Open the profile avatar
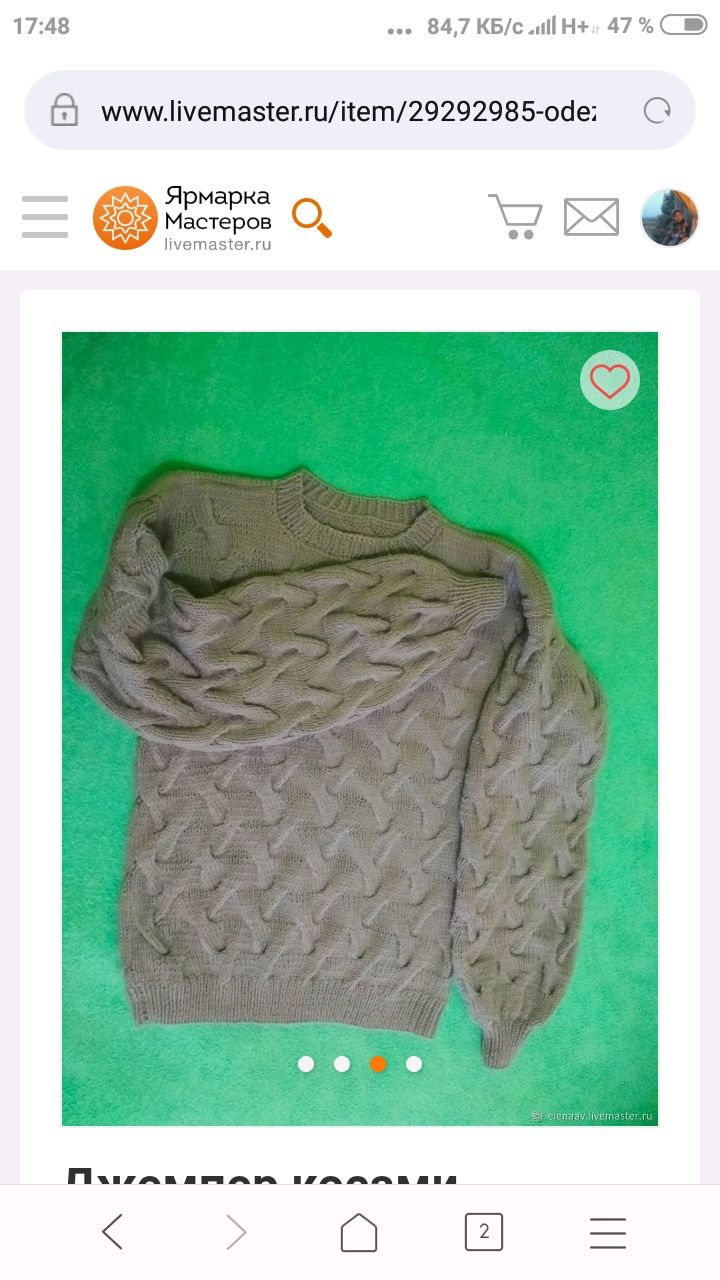 [x=669, y=217]
